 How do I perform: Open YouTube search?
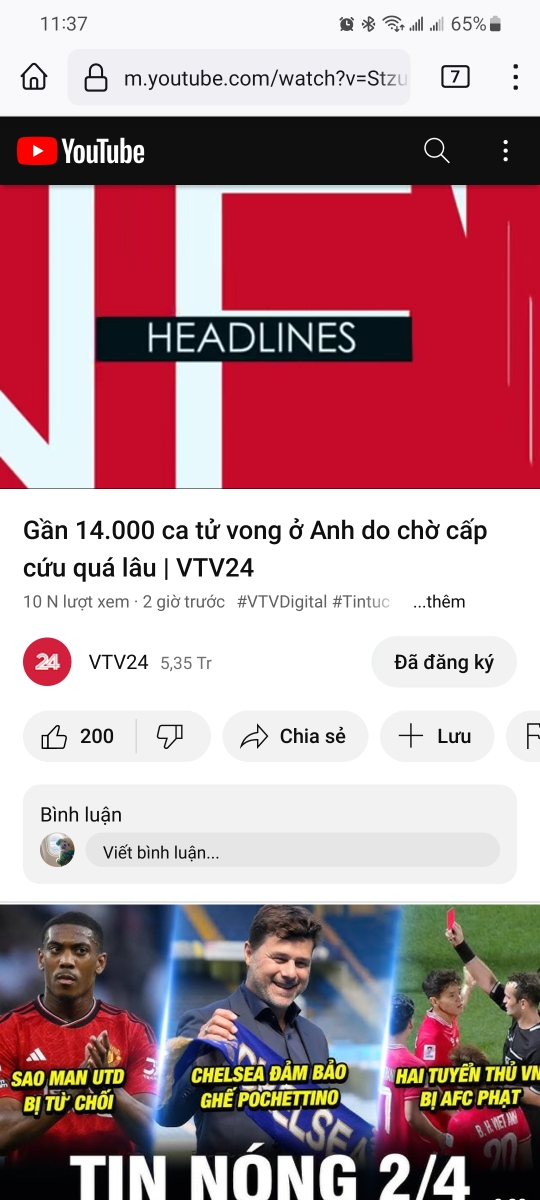coord(437,151)
